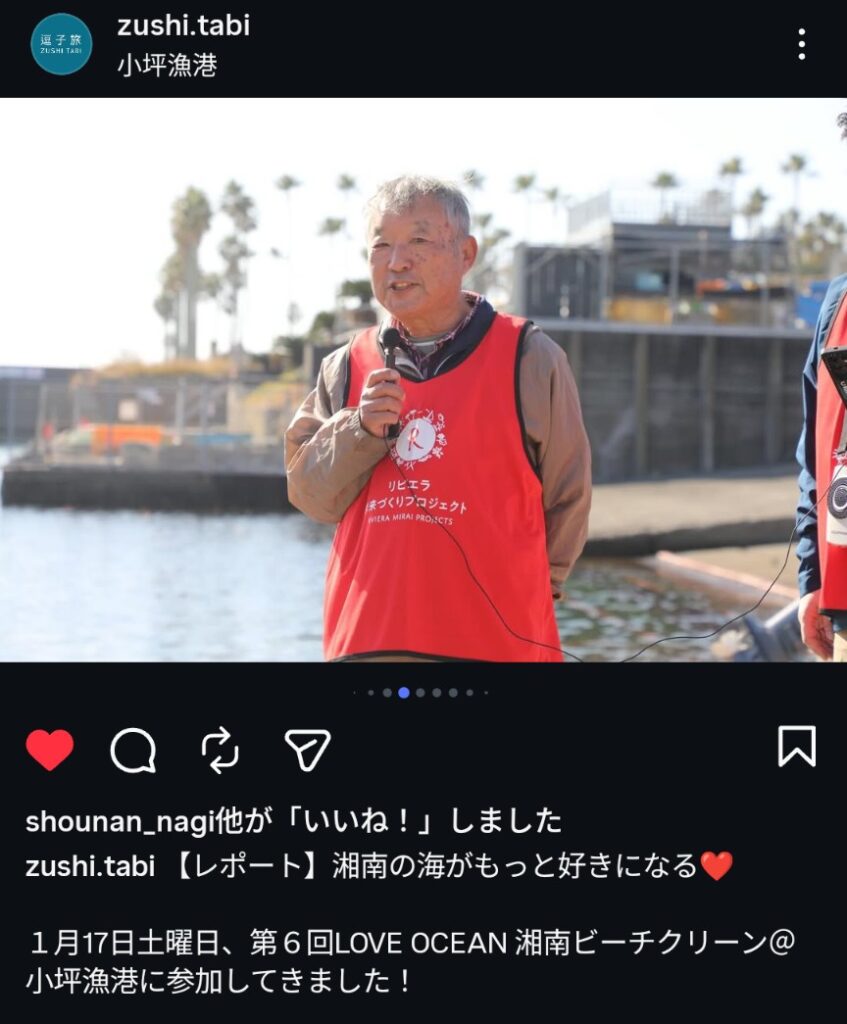
Task: Open zushi.tabi from the caption
Action: click(x=90, y=866)
